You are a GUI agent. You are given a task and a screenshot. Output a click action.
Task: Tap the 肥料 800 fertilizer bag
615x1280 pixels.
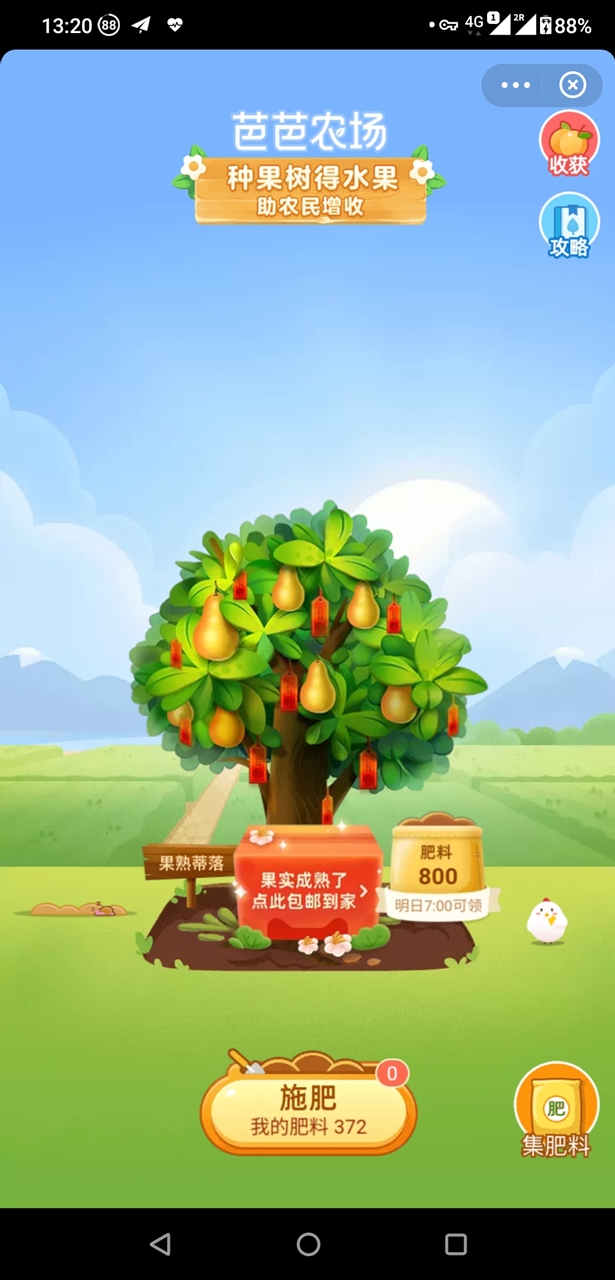pyautogui.click(x=438, y=865)
